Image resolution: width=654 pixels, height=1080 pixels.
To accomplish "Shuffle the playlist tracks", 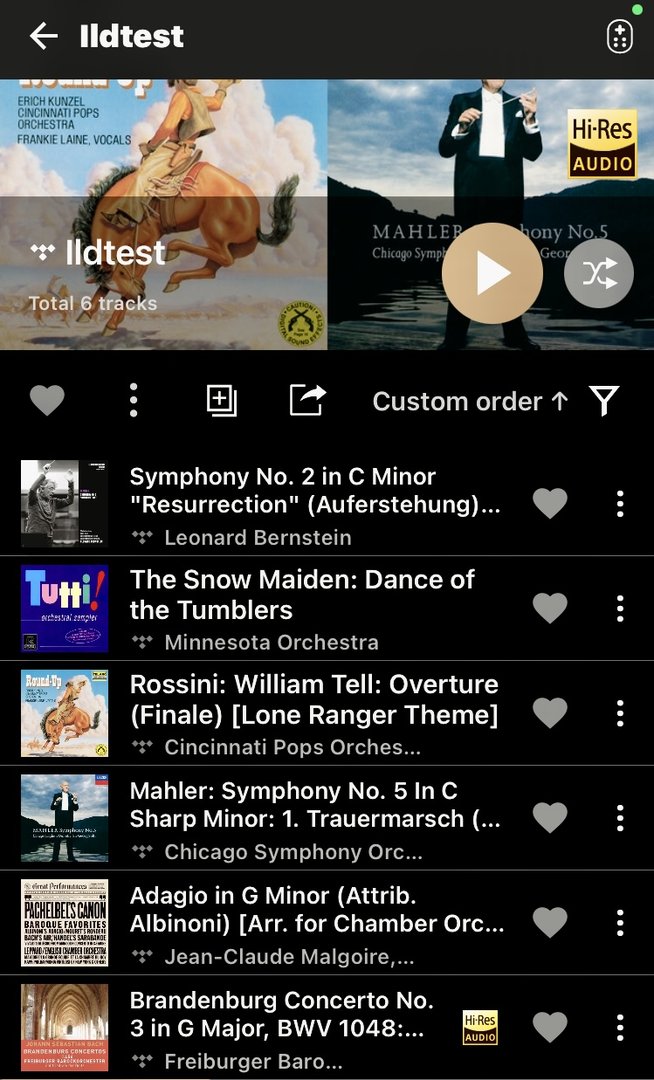I will [x=599, y=274].
